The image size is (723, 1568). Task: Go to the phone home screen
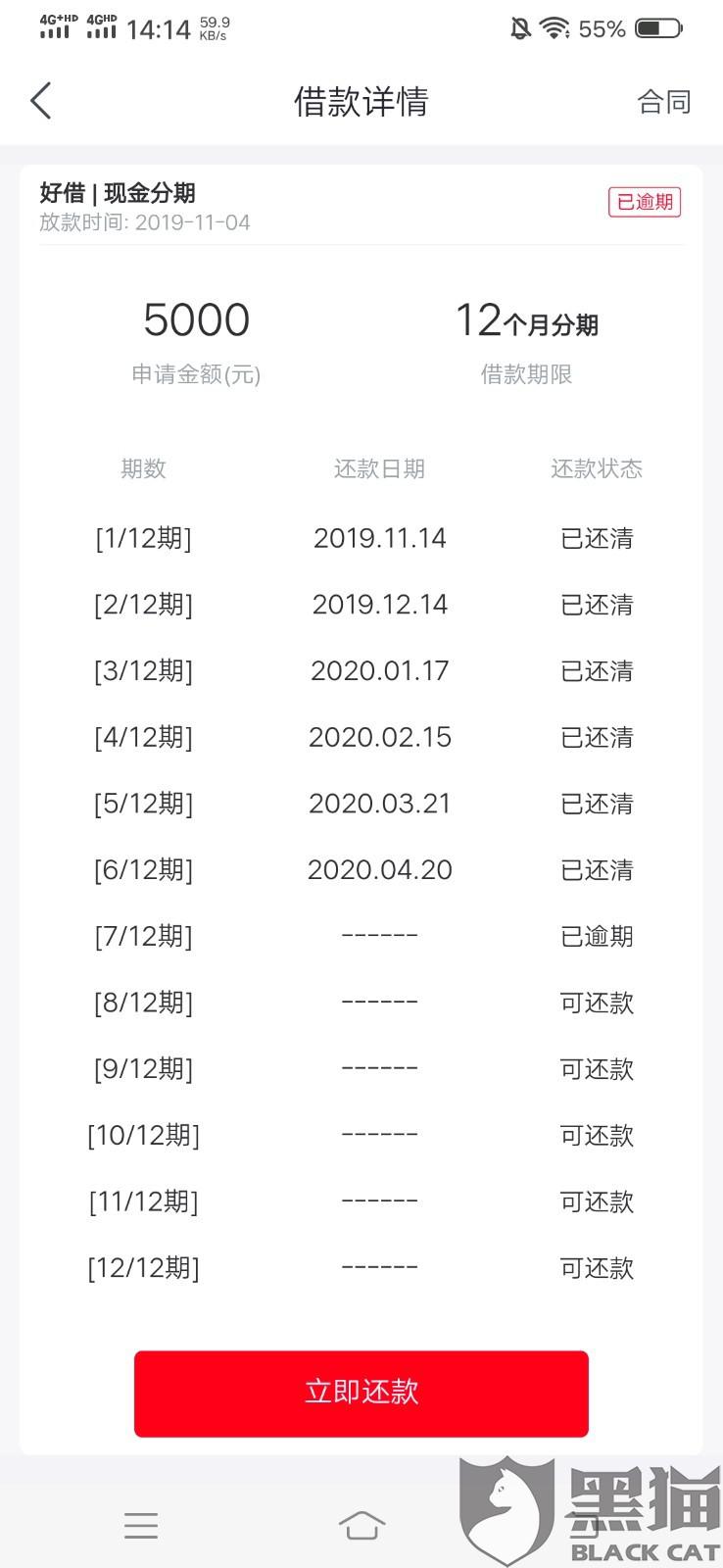point(361,1525)
